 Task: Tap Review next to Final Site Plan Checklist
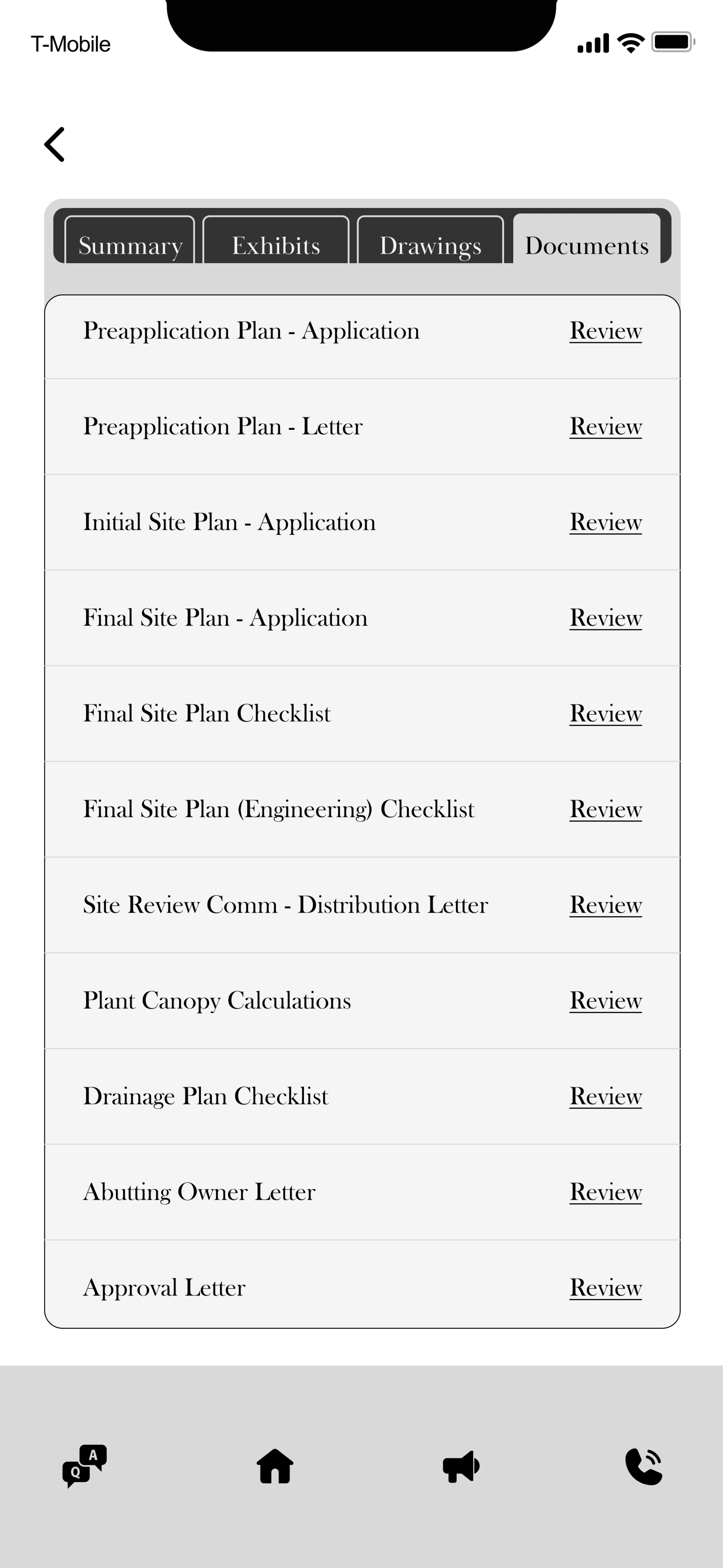coord(605,713)
